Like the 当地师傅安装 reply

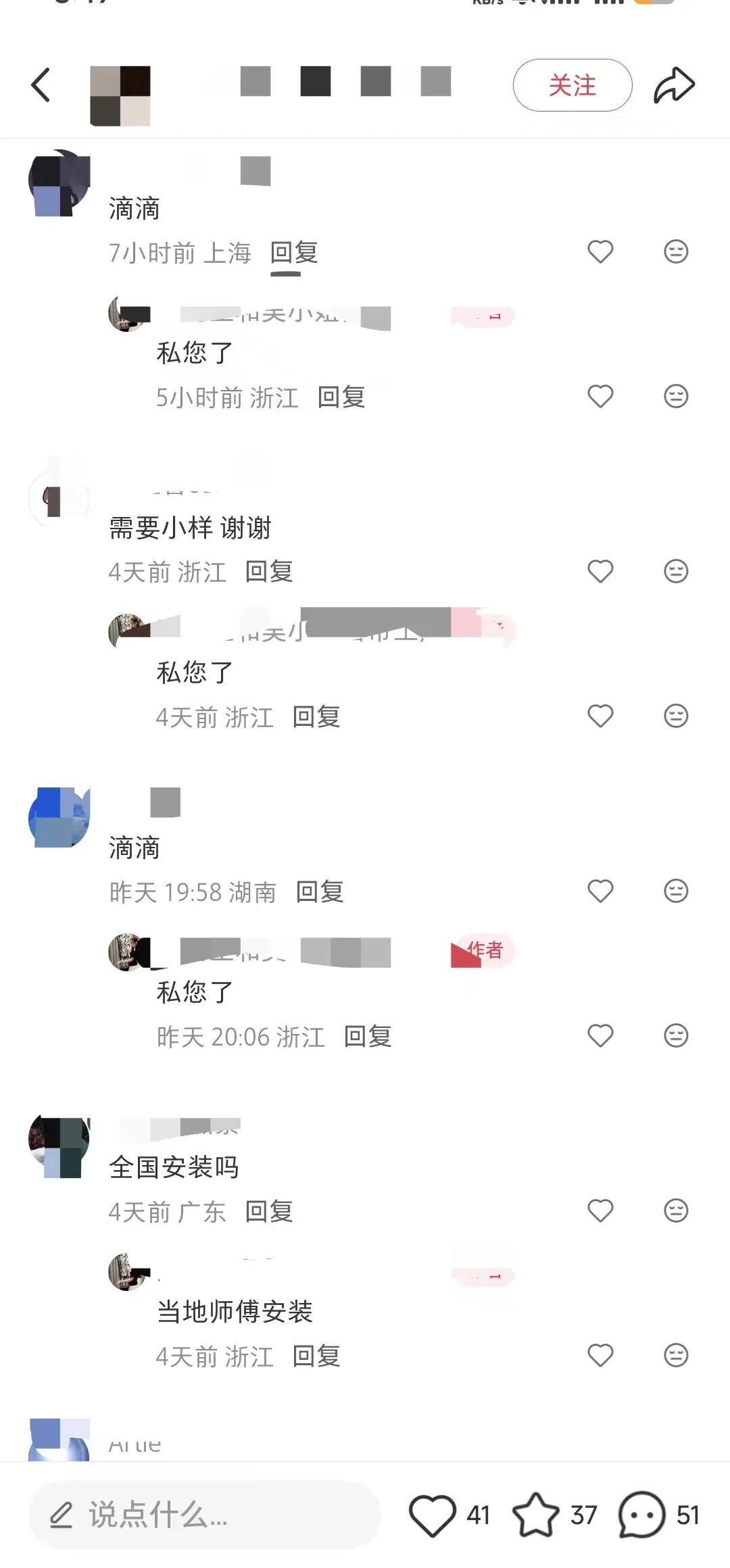coord(600,1354)
